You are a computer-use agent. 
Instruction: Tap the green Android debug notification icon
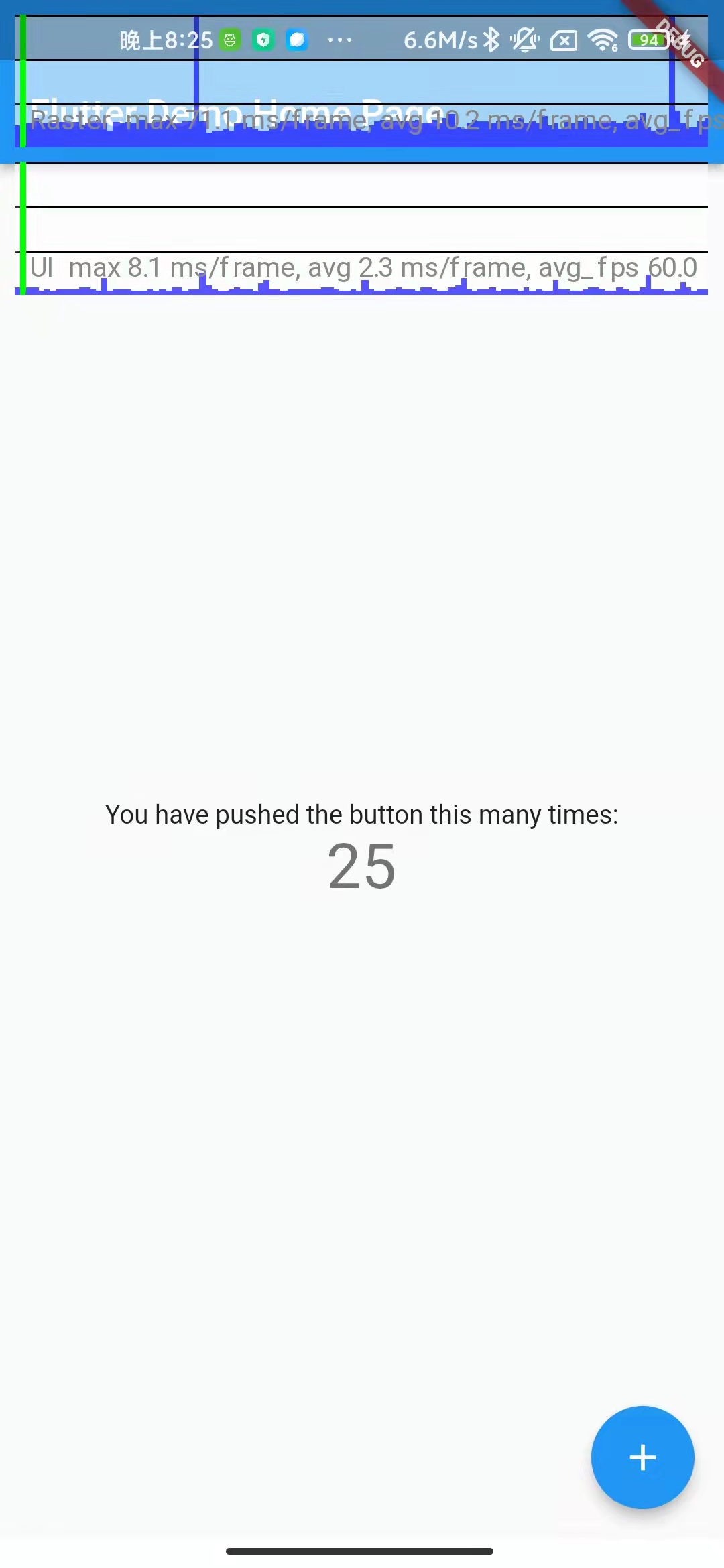pyautogui.click(x=230, y=40)
